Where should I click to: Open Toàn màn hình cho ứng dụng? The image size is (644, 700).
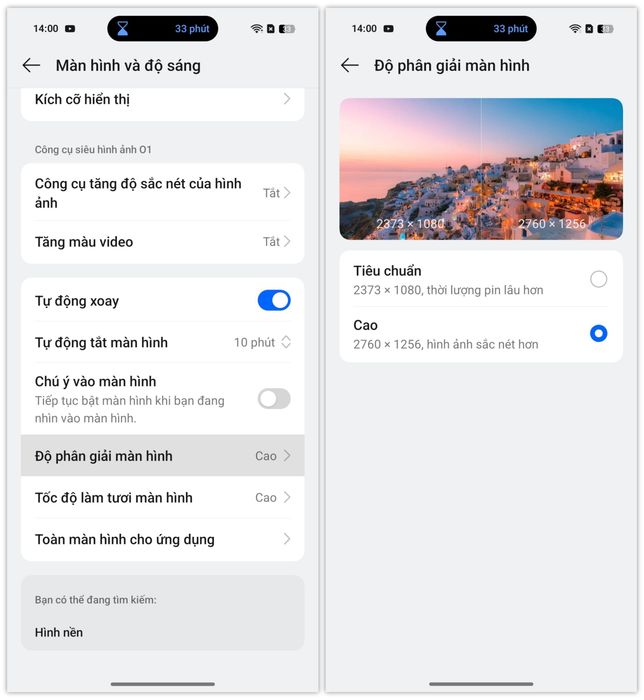tap(162, 539)
